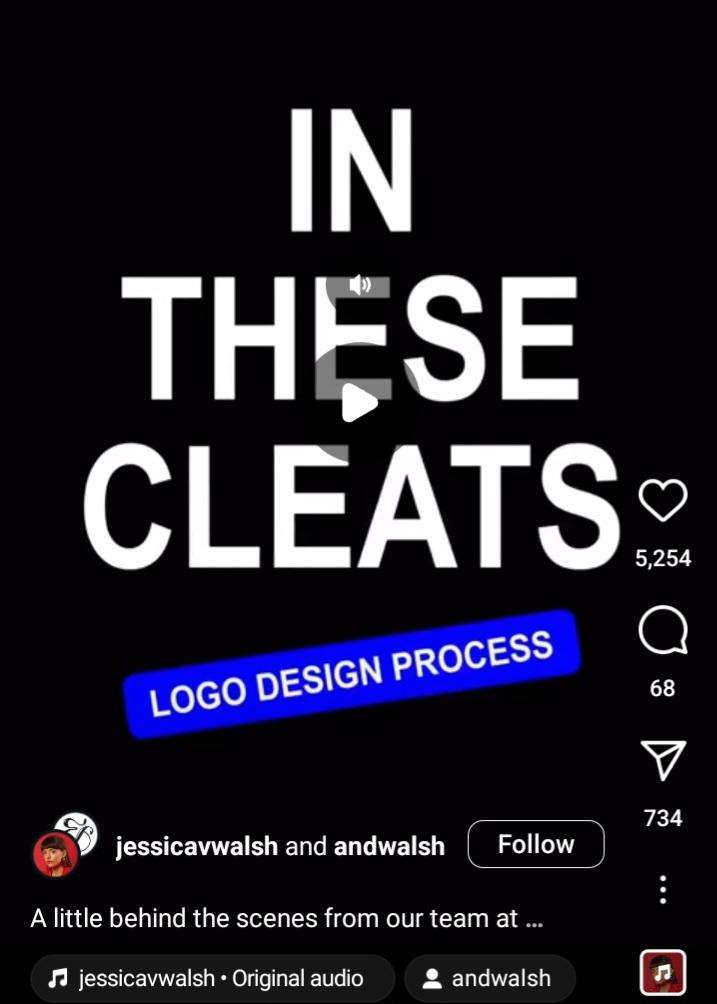Share this reel via the paper plane icon
Image resolution: width=717 pixels, height=1004 pixels.
pos(662,761)
